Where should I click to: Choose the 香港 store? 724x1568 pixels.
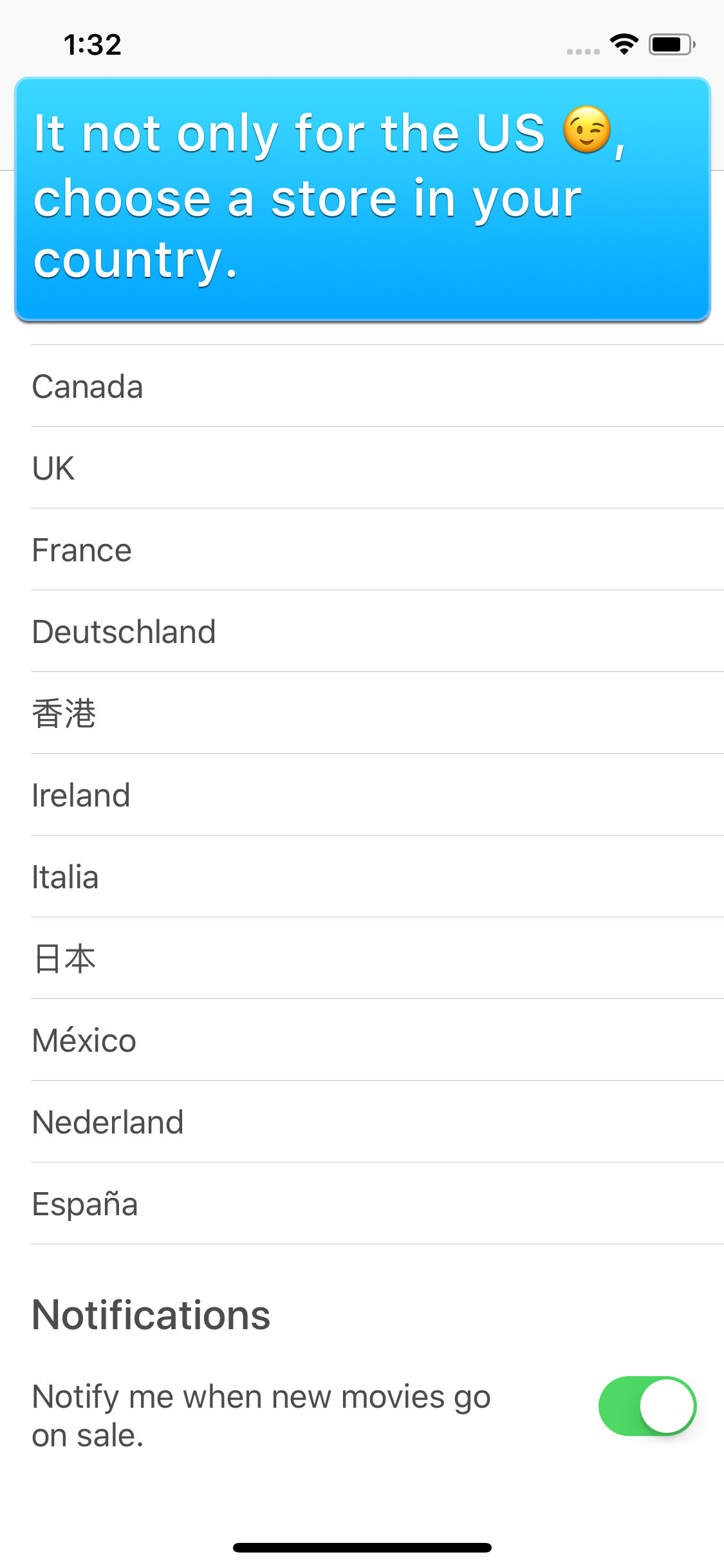(x=362, y=713)
